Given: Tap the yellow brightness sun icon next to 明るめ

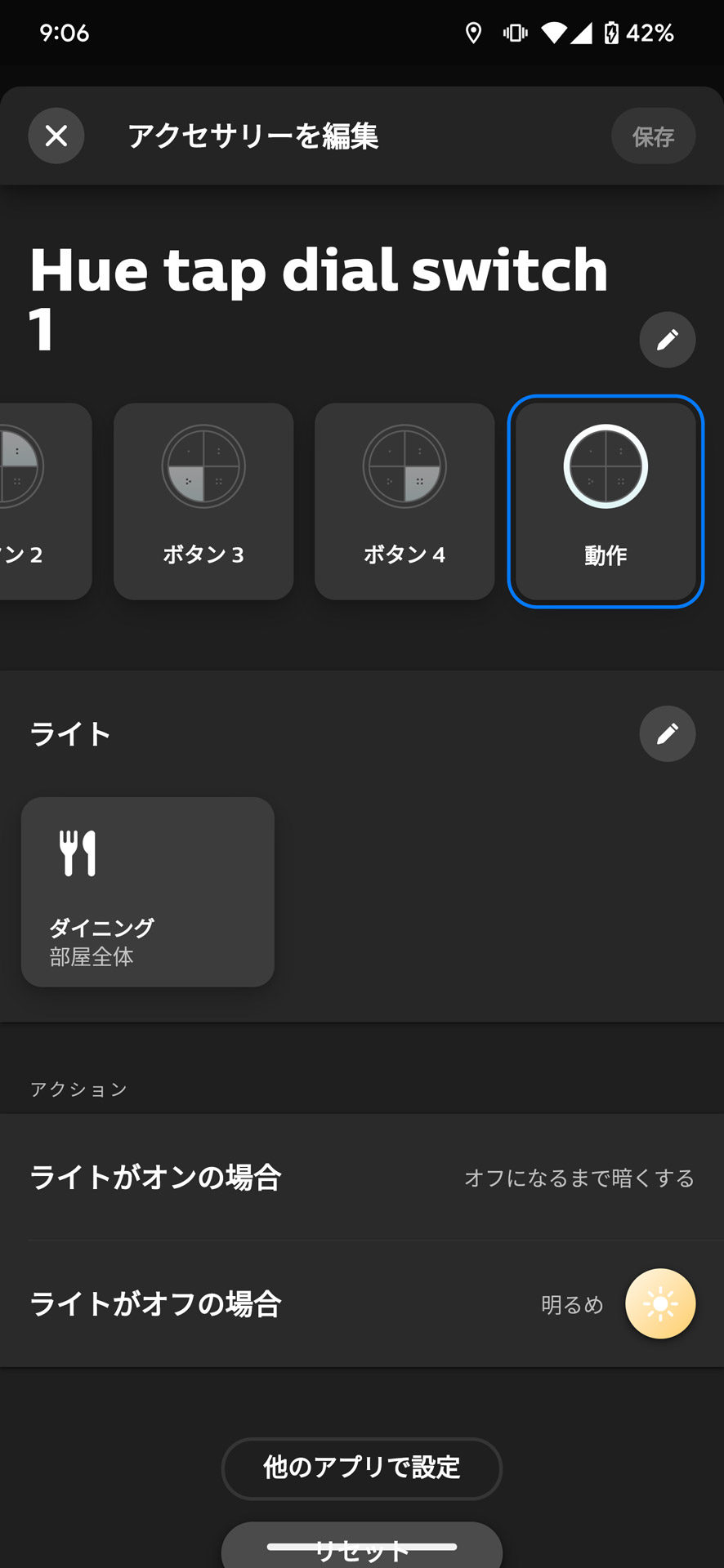Looking at the screenshot, I should click(x=660, y=1303).
